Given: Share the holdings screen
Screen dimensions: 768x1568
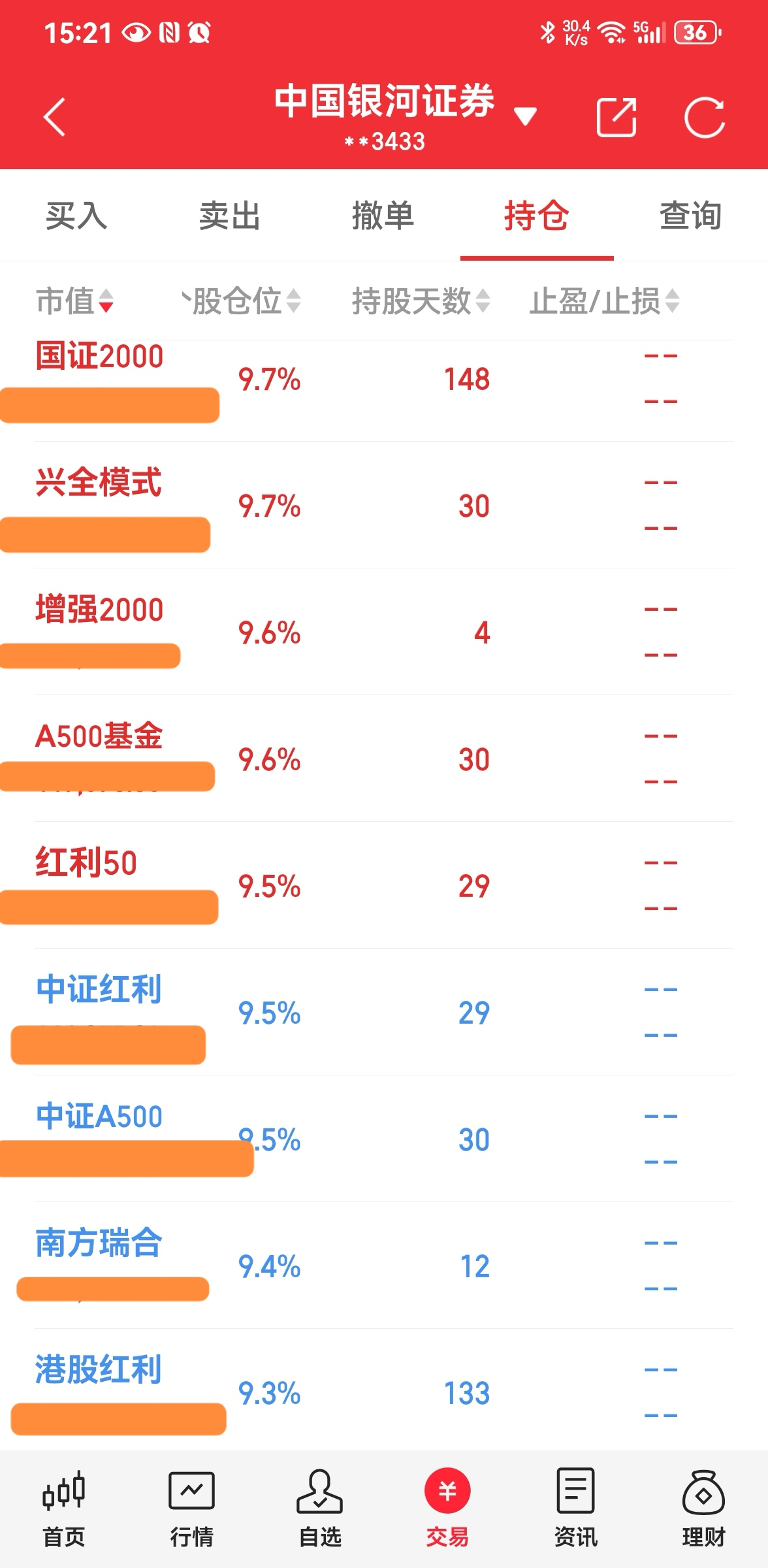Looking at the screenshot, I should (616, 118).
